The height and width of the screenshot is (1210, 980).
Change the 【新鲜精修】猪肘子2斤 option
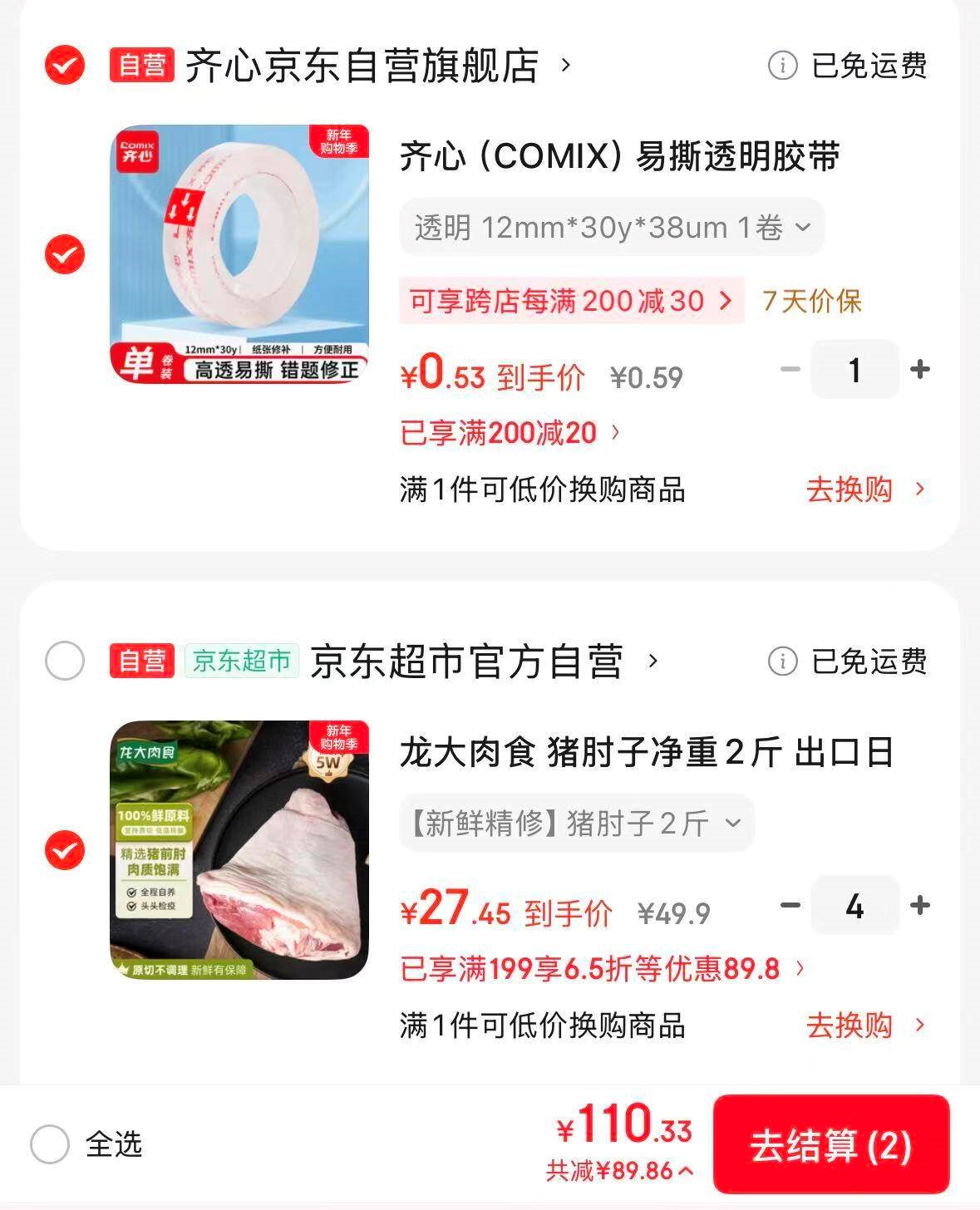pos(576,824)
